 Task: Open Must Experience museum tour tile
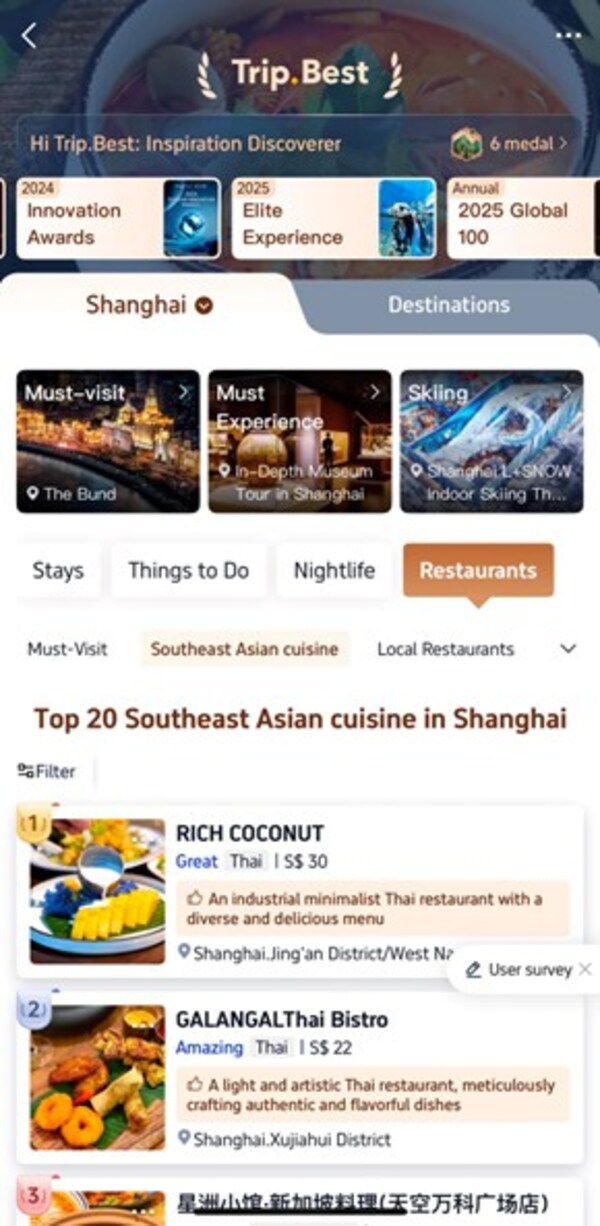(300, 441)
